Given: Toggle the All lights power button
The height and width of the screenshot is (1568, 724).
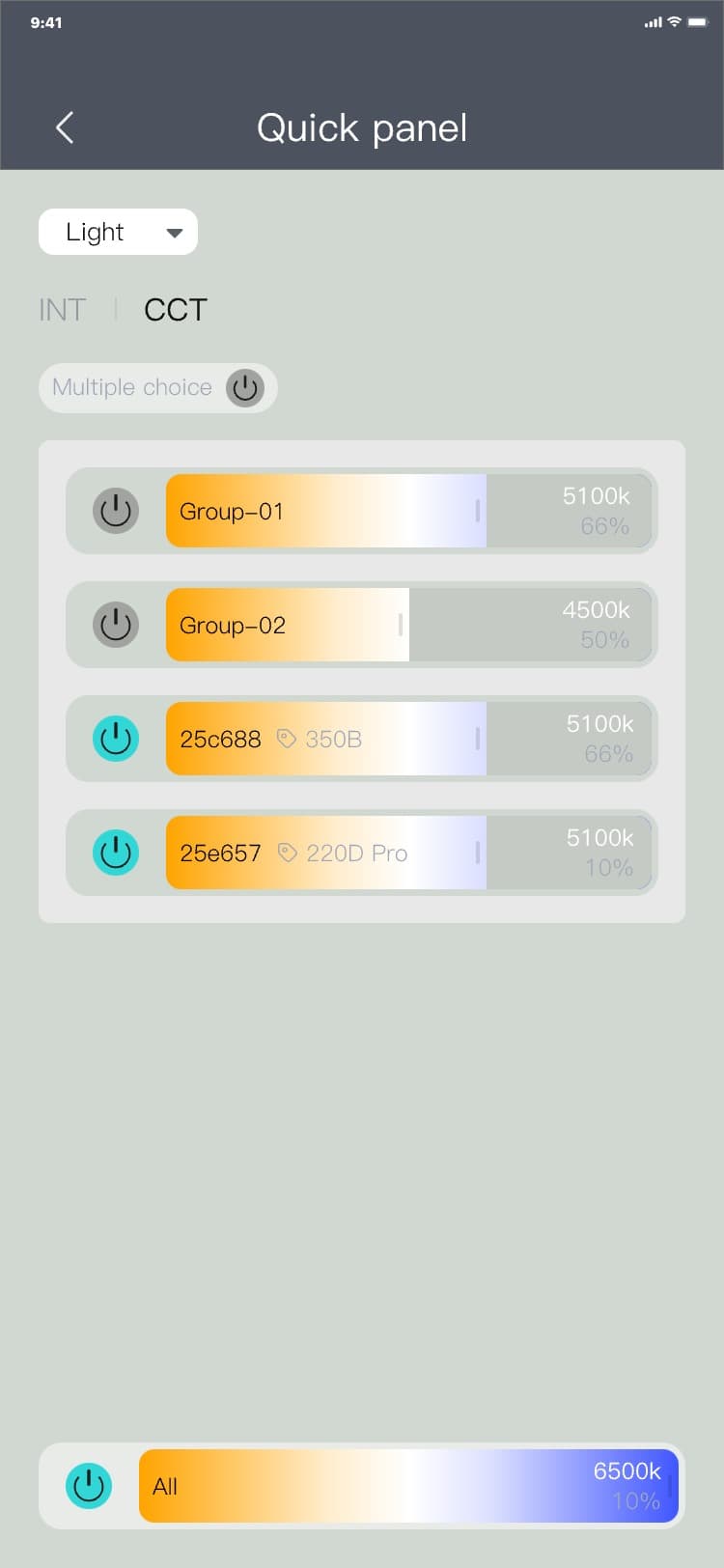Looking at the screenshot, I should tap(89, 1486).
